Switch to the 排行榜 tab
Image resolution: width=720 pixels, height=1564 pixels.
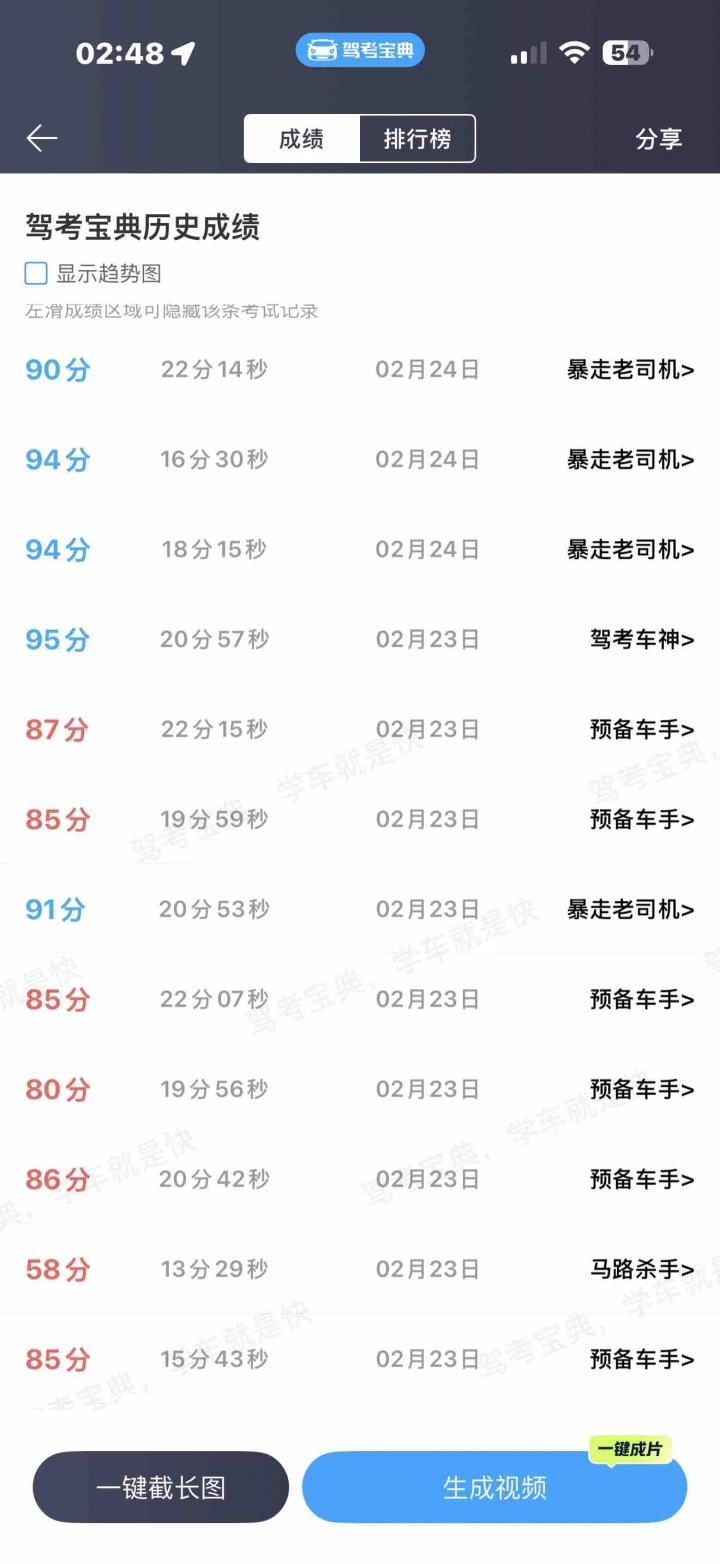(x=417, y=139)
